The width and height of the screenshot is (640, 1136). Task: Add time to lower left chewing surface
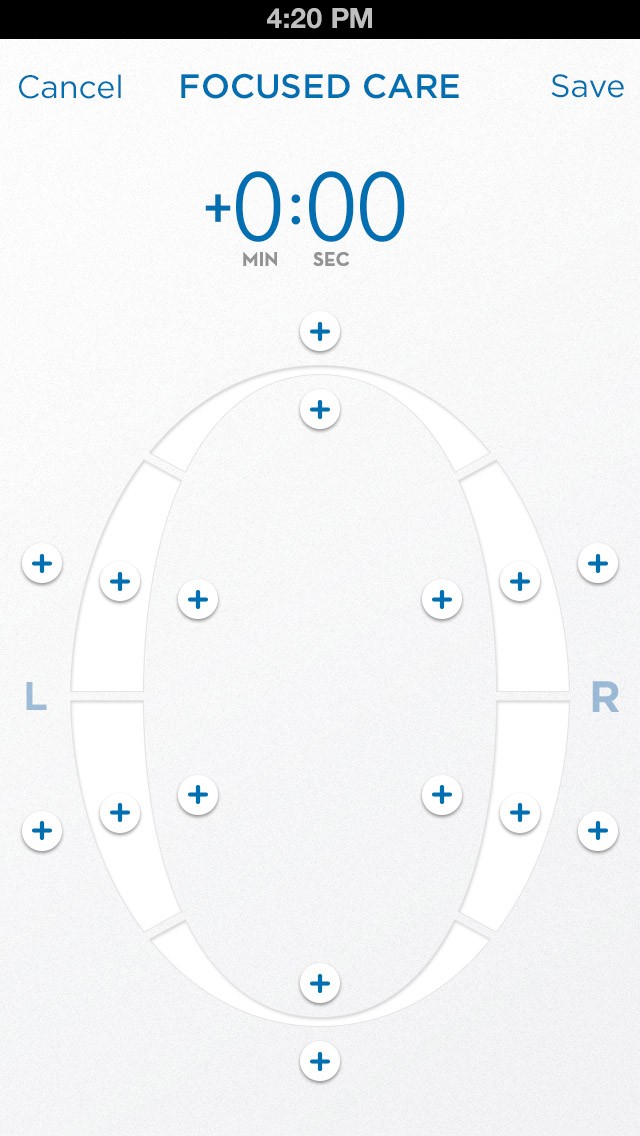tap(120, 812)
